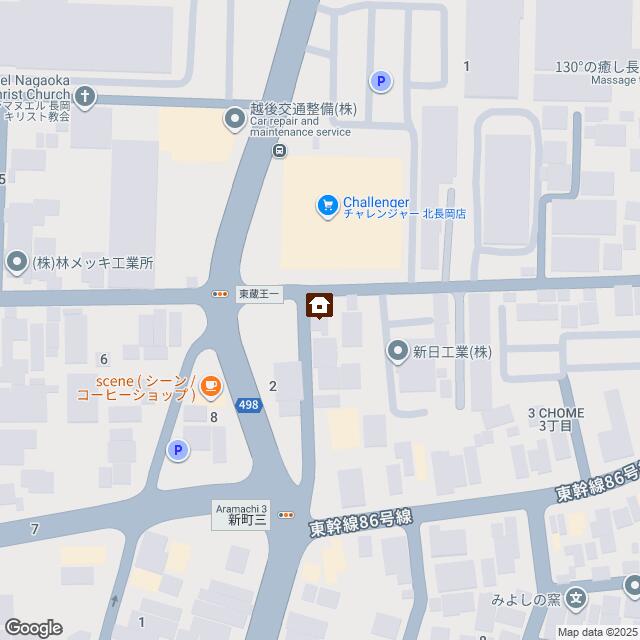This screenshot has width=640, height=640.
Task: Tap the Nagaoka Christ Church marker
Action: coord(85,97)
